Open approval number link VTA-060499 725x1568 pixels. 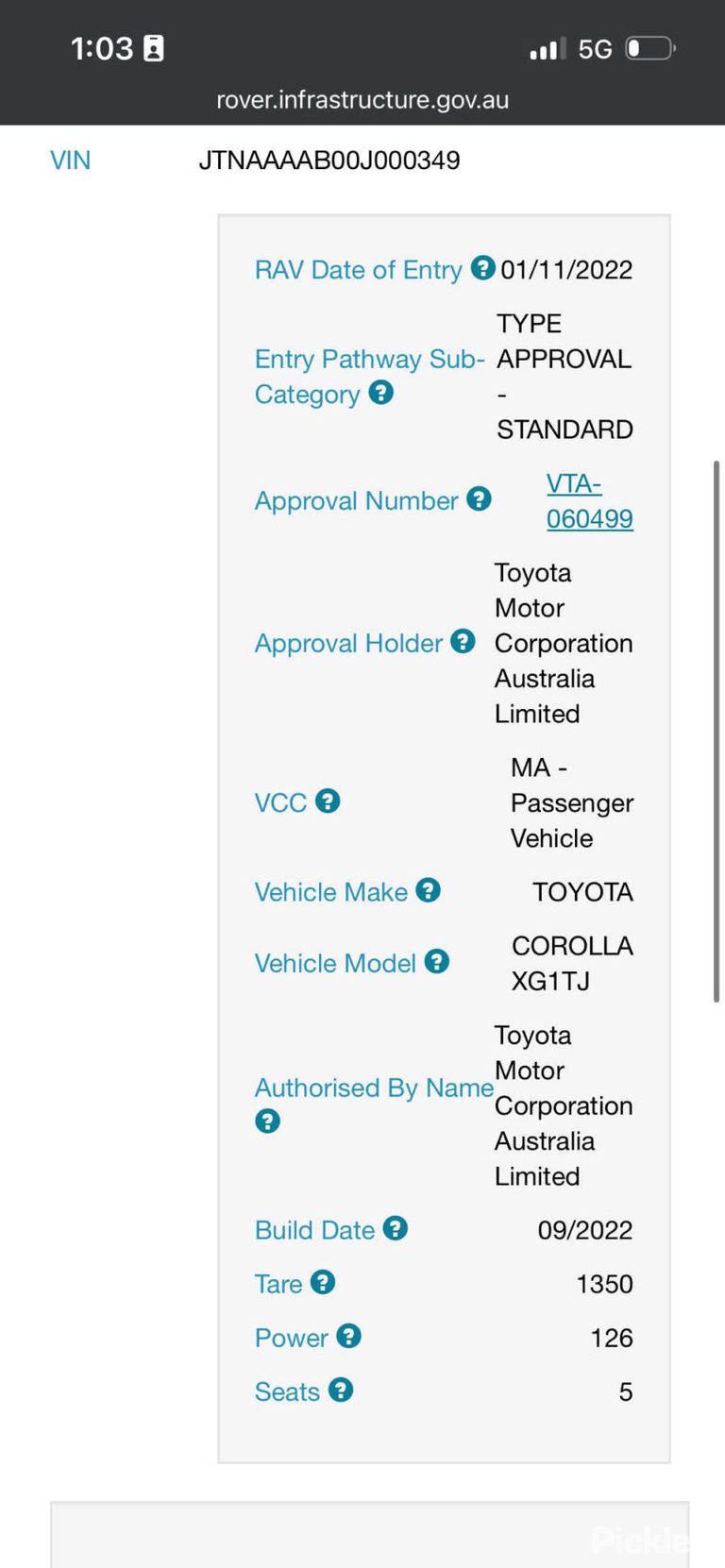(589, 500)
